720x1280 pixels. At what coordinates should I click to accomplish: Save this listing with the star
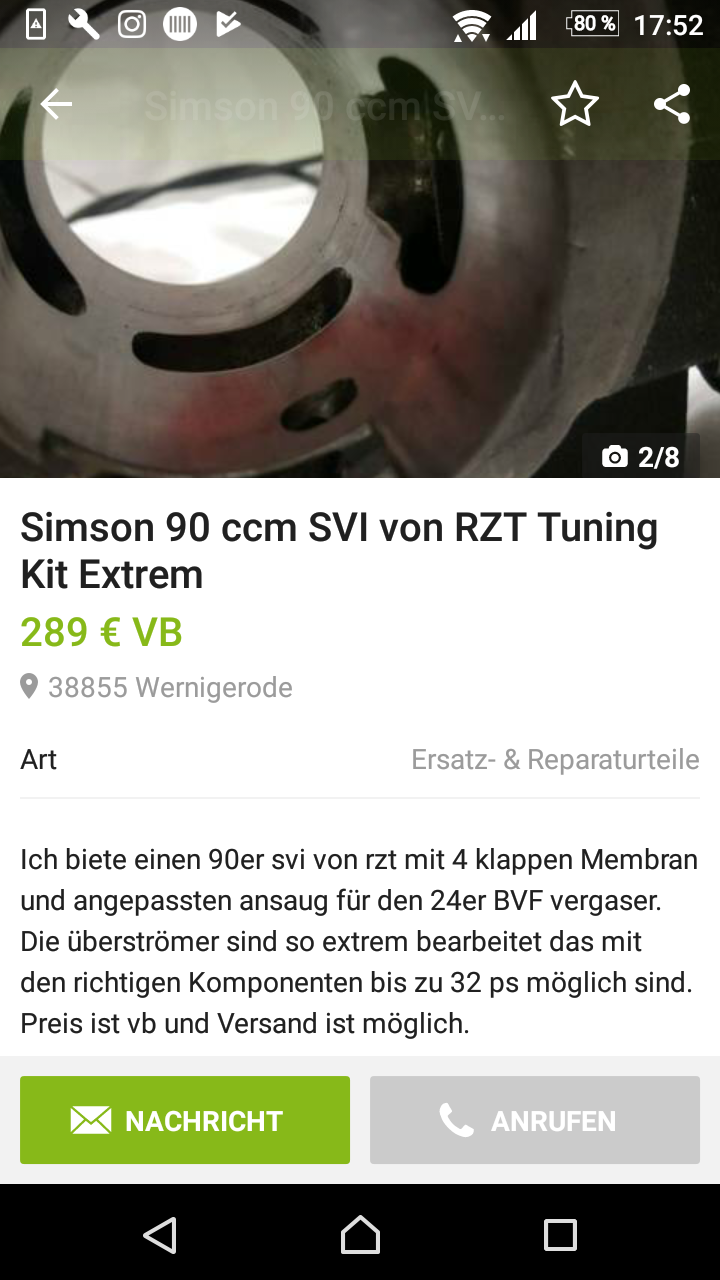point(575,104)
